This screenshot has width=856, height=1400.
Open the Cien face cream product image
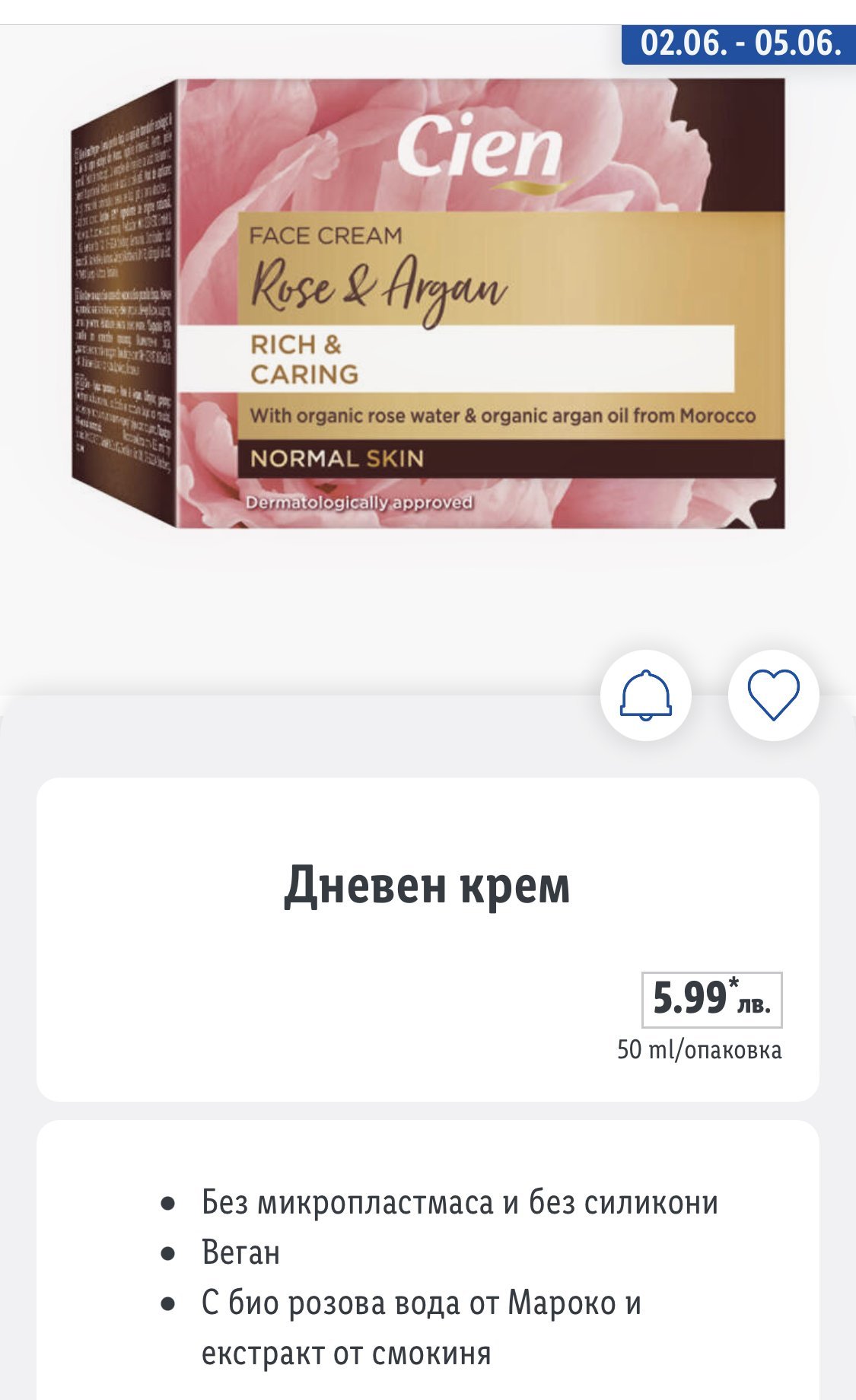pyautogui.click(x=428, y=303)
